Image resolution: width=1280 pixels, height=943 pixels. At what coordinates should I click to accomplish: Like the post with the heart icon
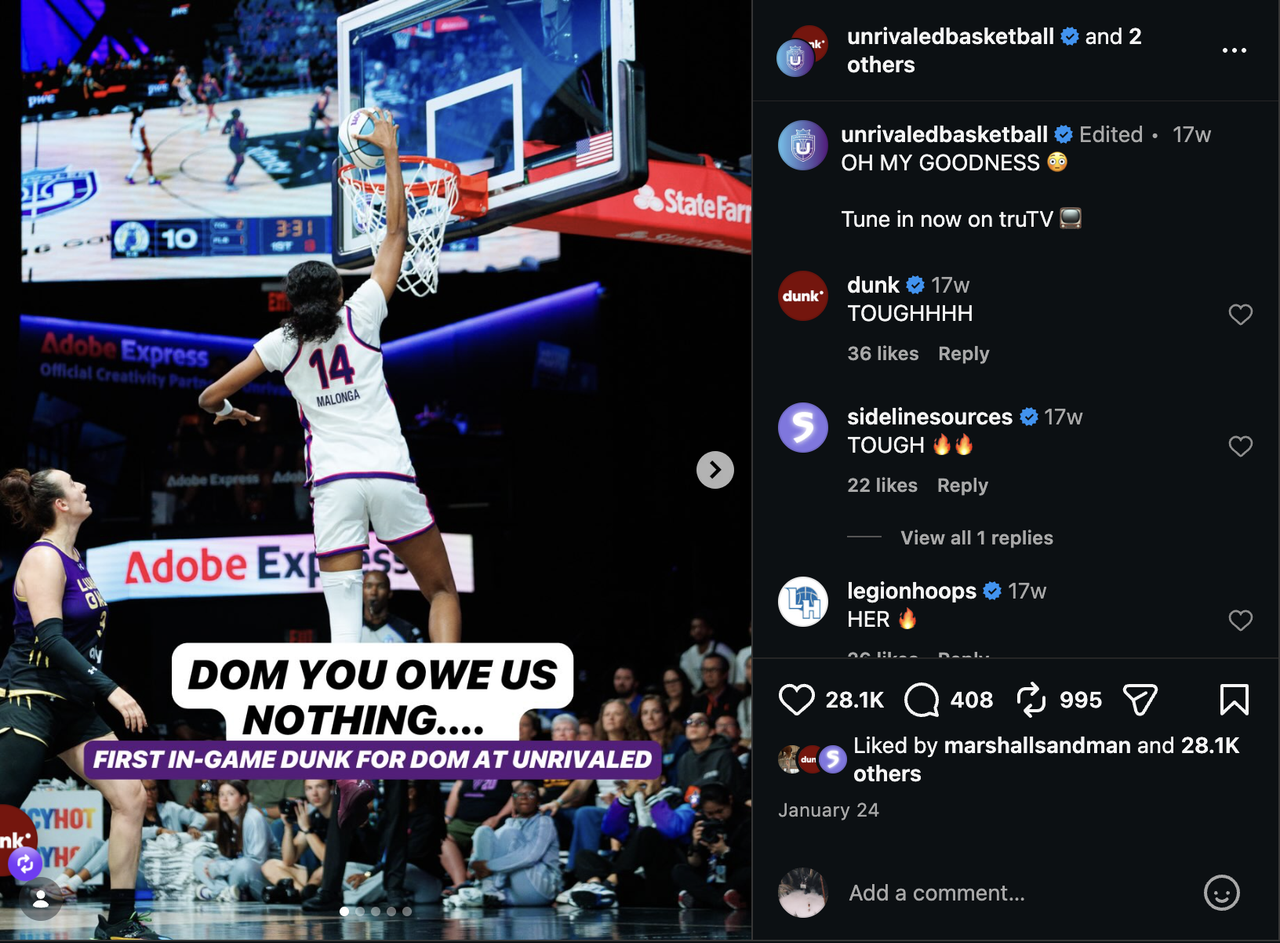(796, 700)
